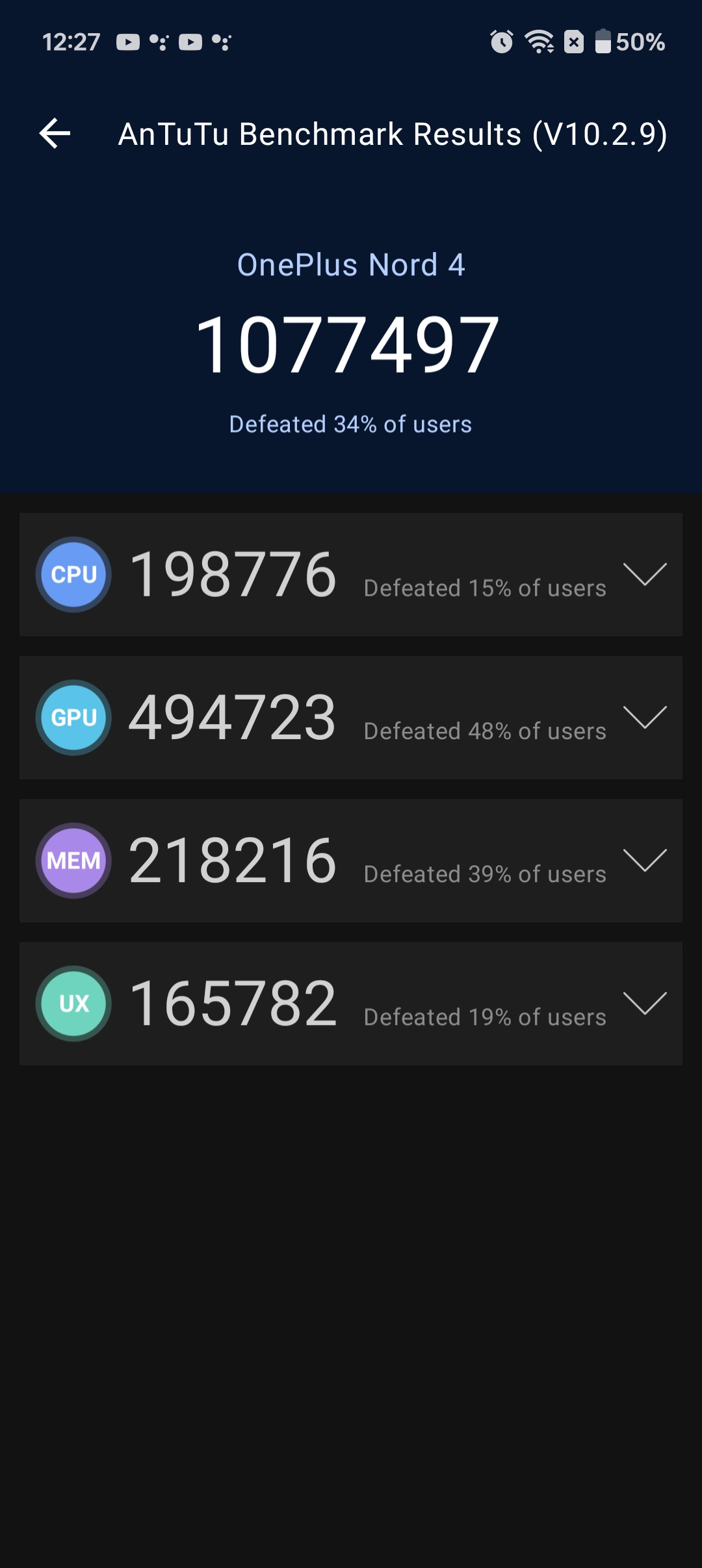Expand the GPU score breakdown
The width and height of the screenshot is (702, 1568).
click(x=645, y=717)
